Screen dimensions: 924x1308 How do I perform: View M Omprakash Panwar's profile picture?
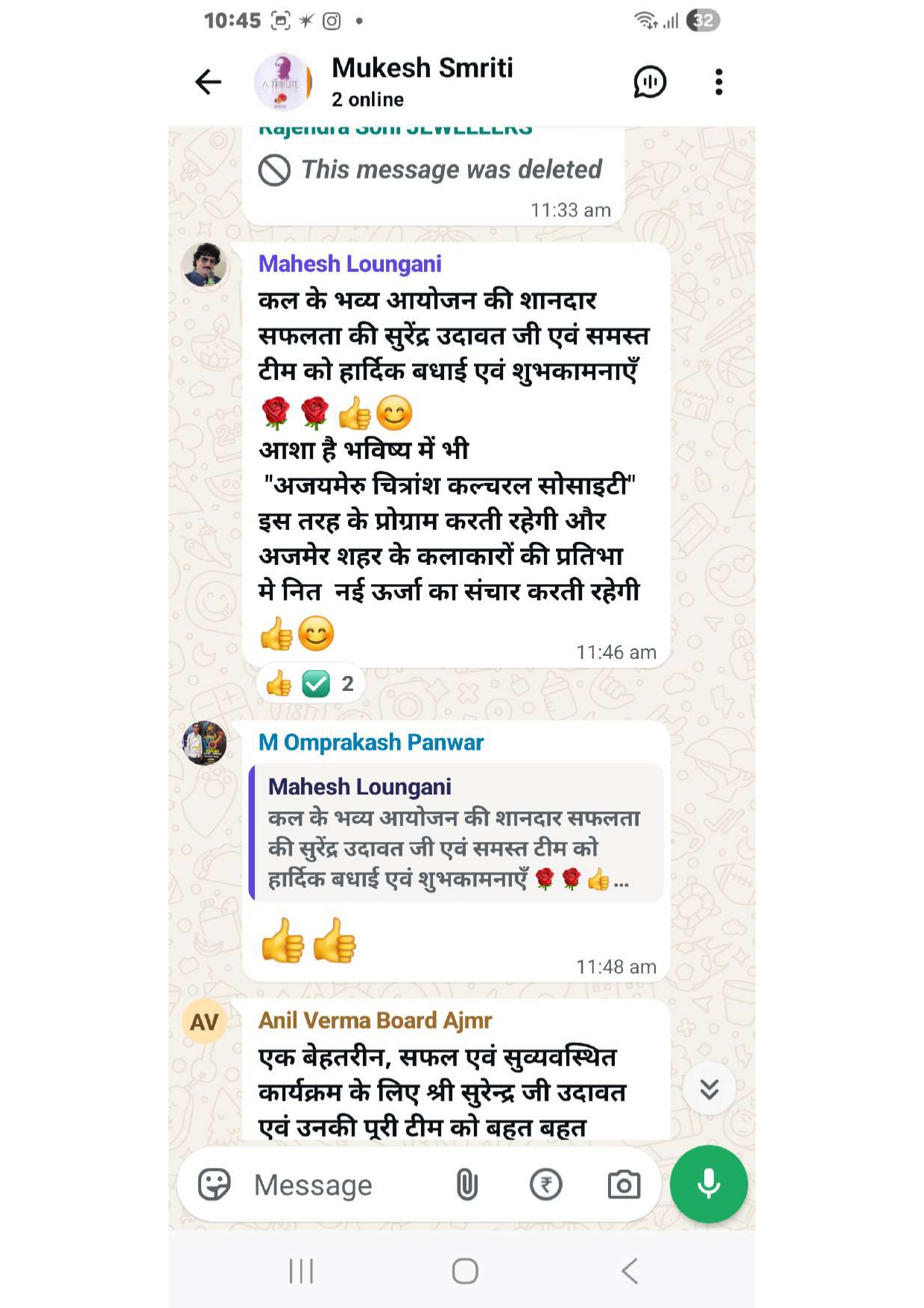coord(204,743)
